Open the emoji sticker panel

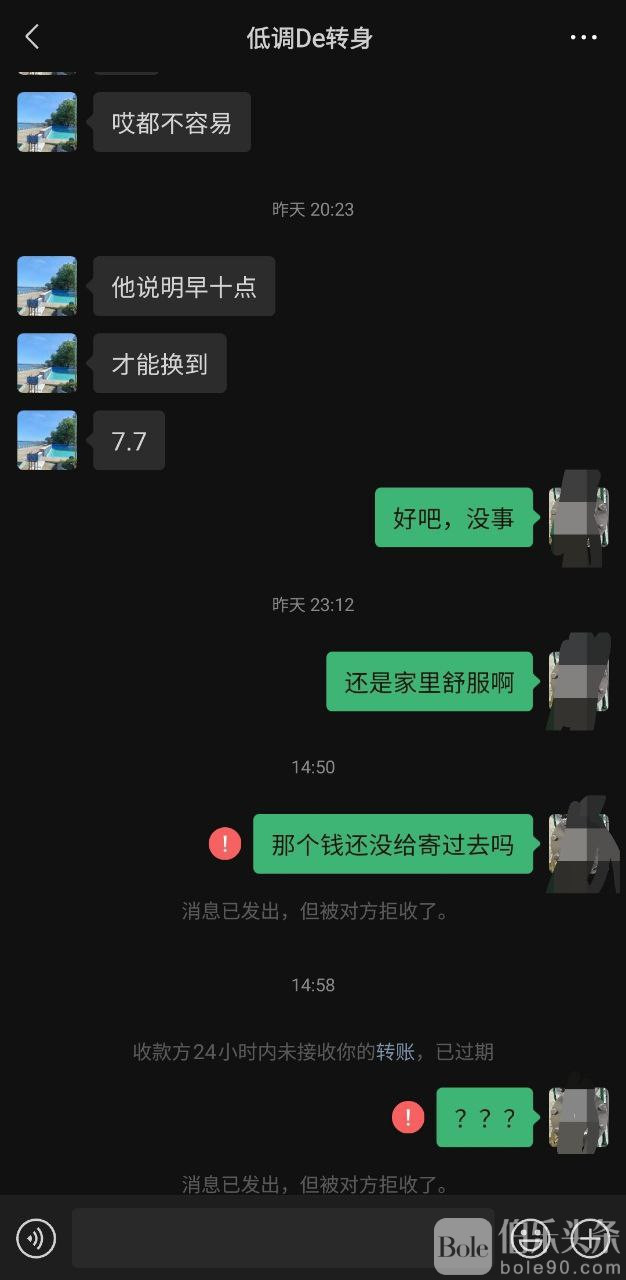tap(529, 1239)
